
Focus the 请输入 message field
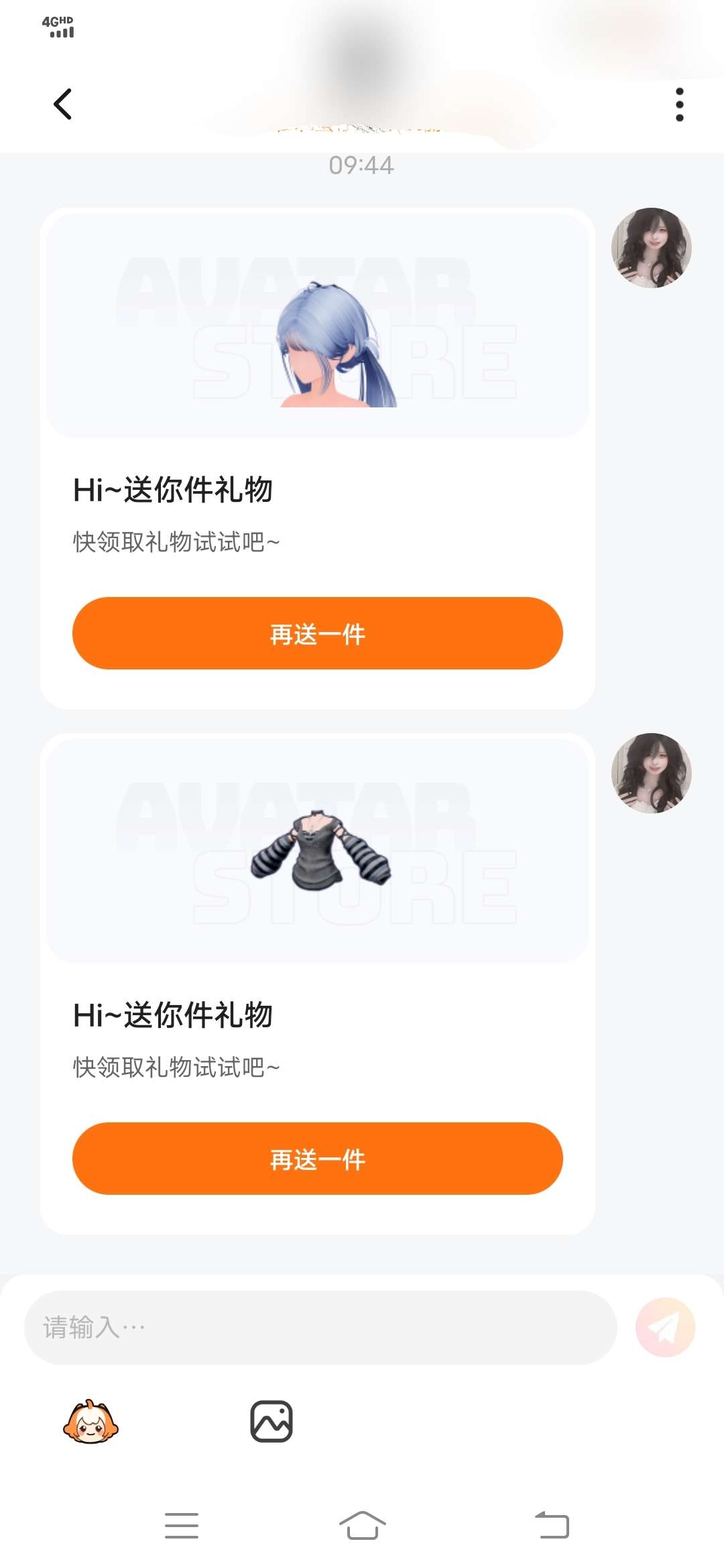coord(320,1327)
